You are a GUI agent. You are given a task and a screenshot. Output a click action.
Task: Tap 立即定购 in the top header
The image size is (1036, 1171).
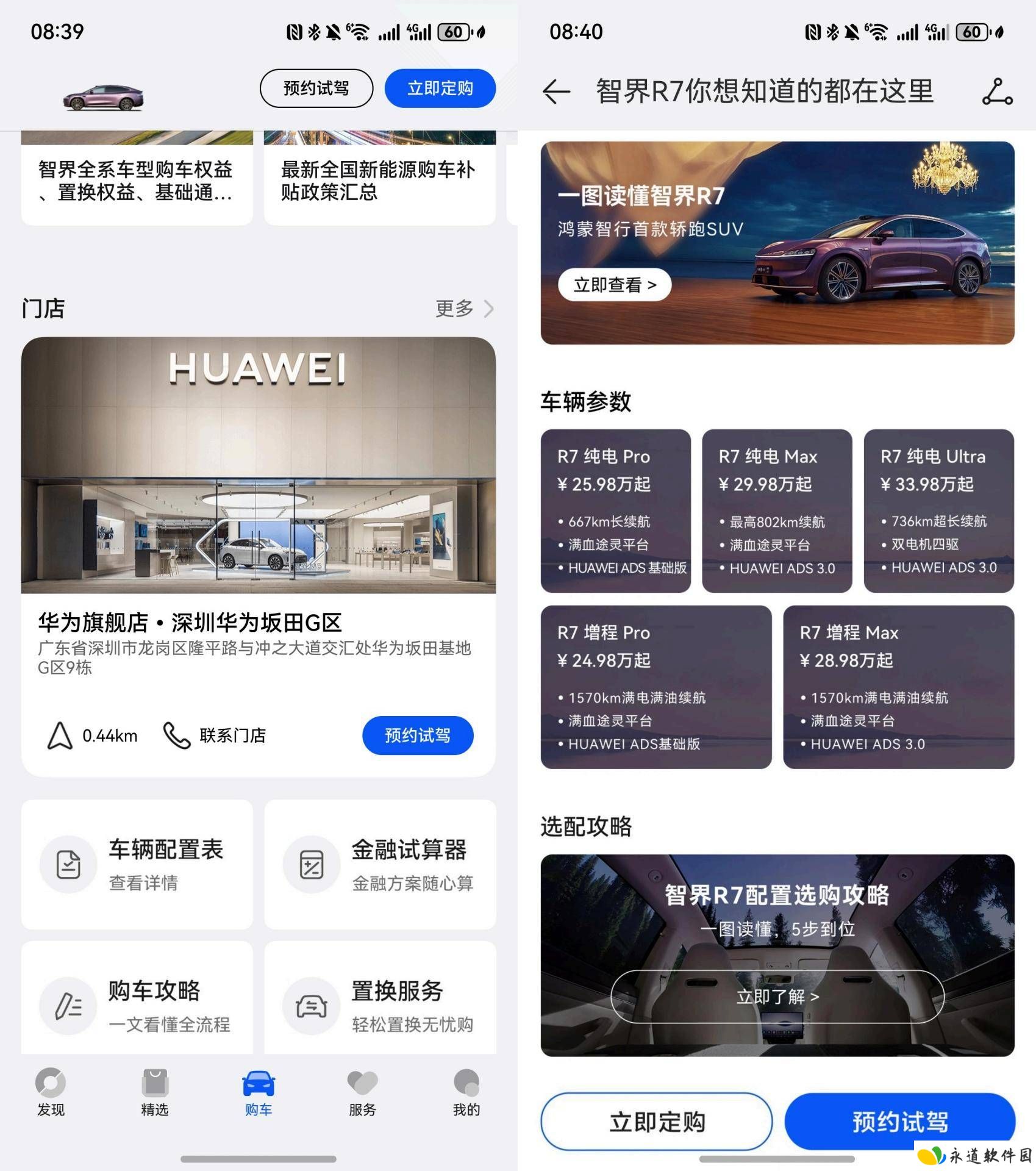(x=440, y=88)
